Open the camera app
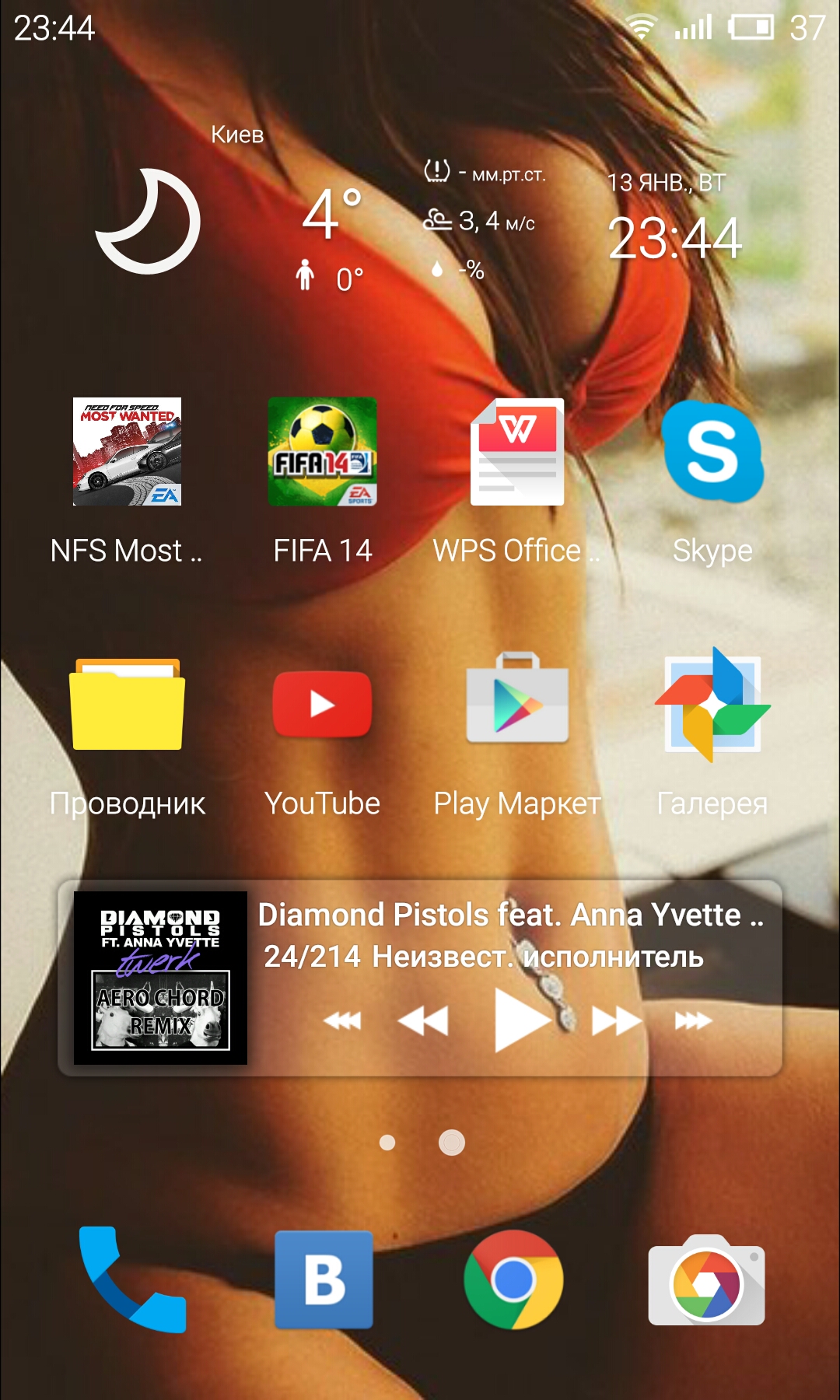 click(x=706, y=1279)
